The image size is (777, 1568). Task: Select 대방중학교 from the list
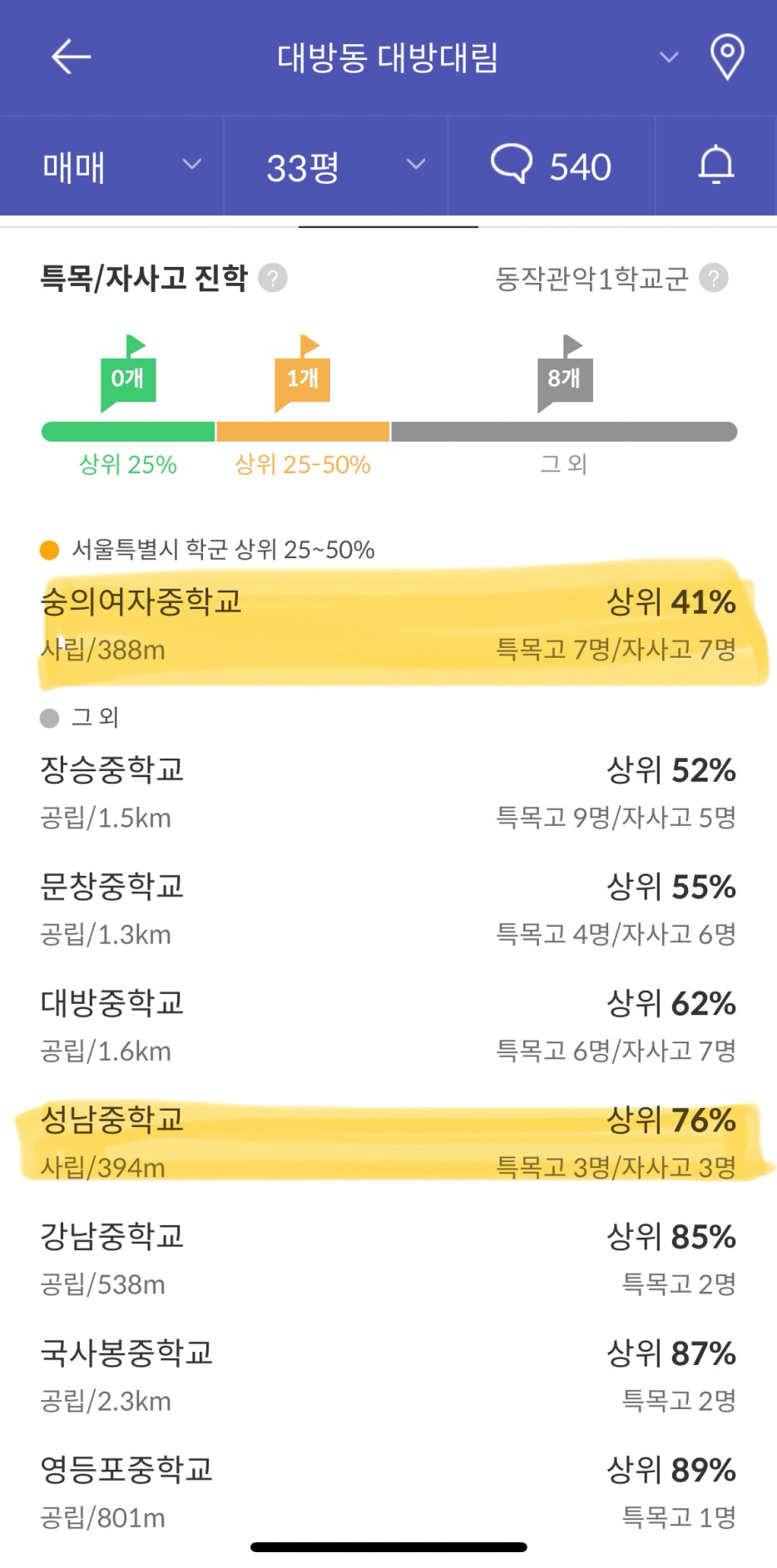point(388,1026)
